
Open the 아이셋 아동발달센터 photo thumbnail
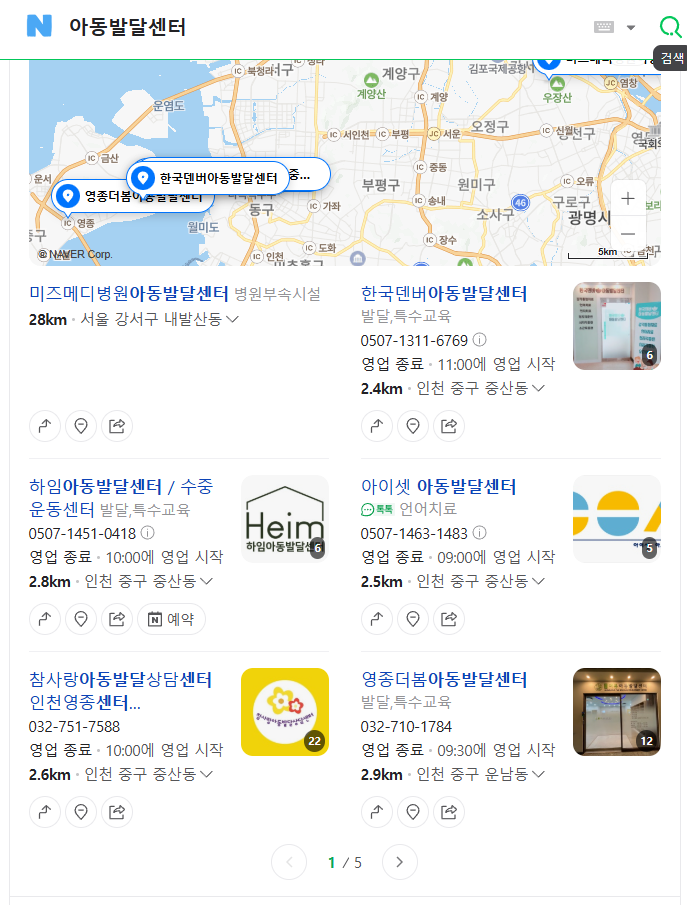click(616, 519)
